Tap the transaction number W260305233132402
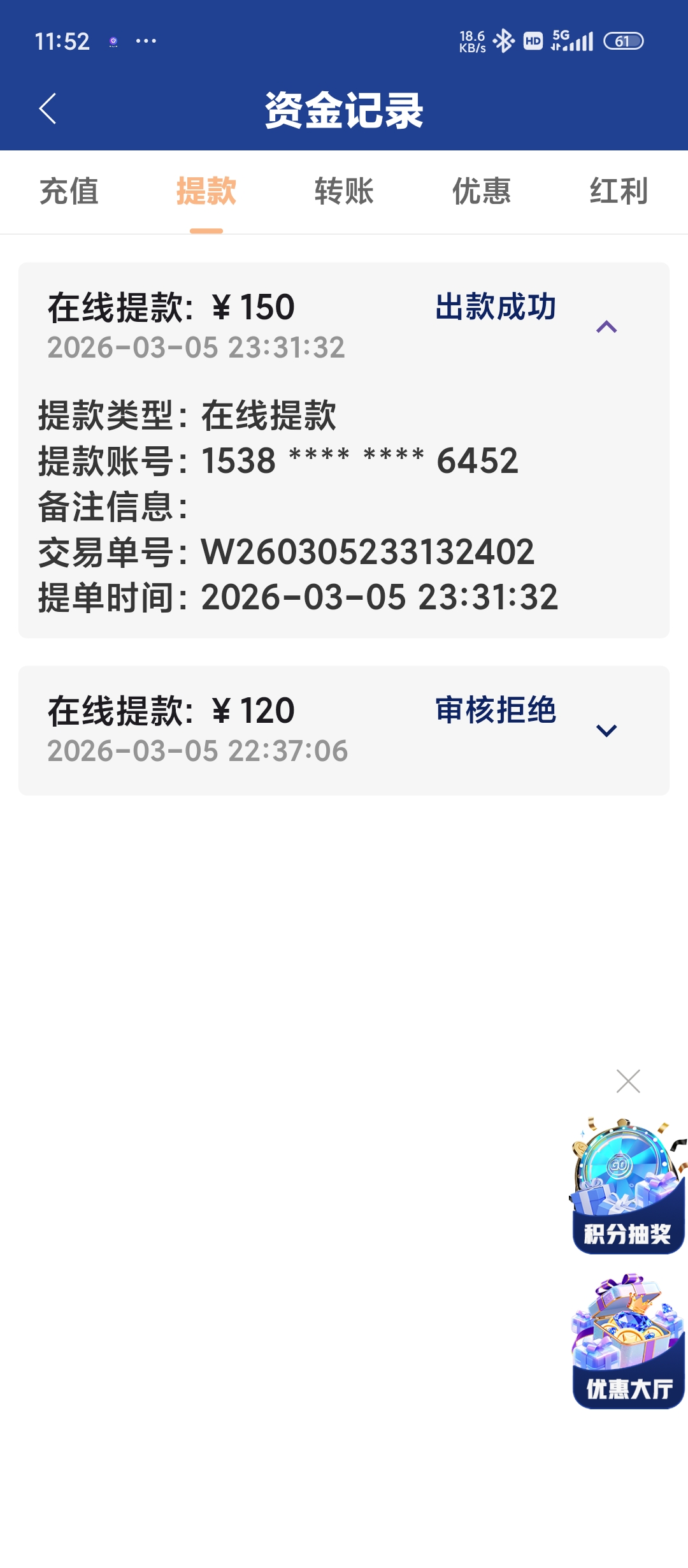 tap(368, 551)
